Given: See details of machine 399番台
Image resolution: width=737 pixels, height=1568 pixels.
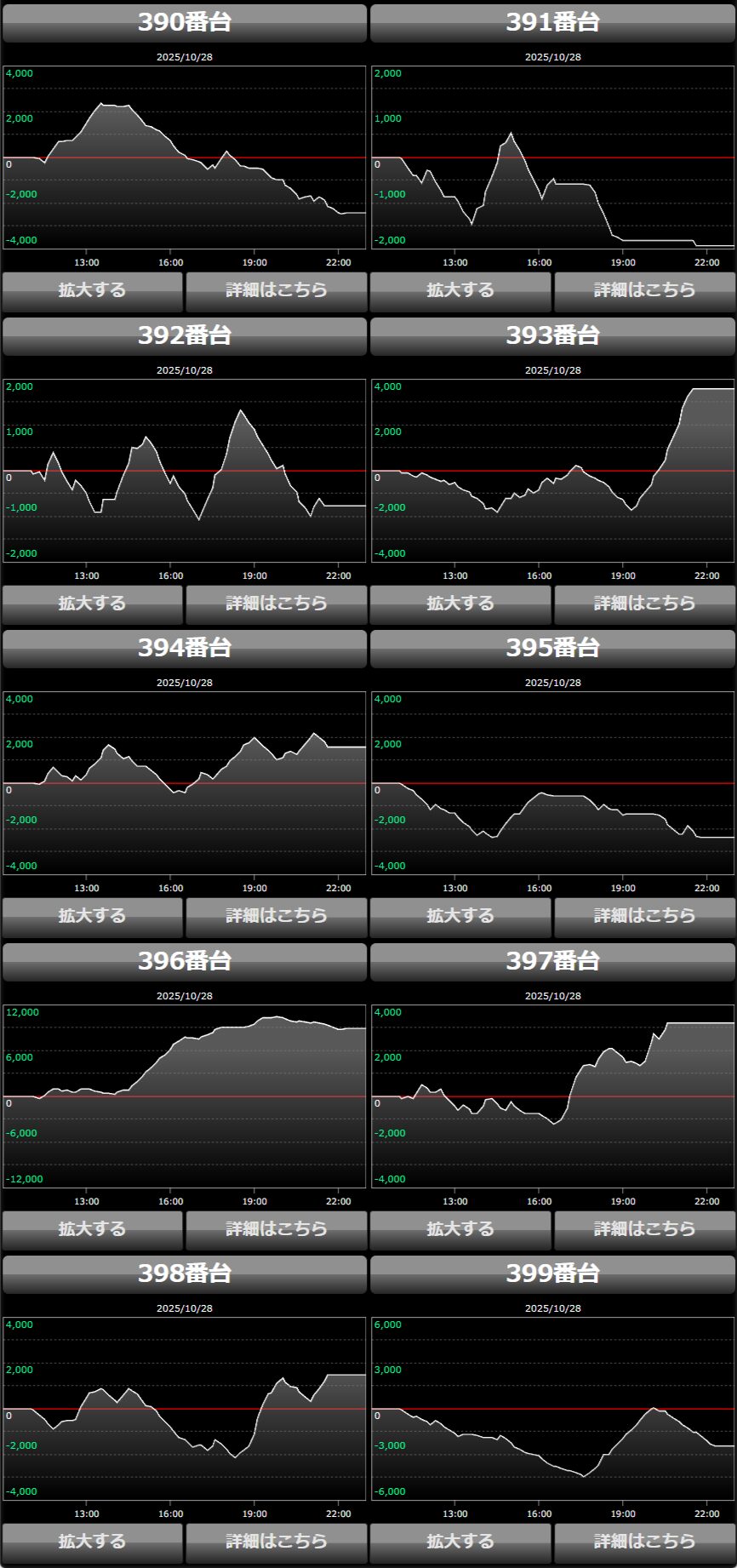Looking at the screenshot, I should [x=644, y=1542].
